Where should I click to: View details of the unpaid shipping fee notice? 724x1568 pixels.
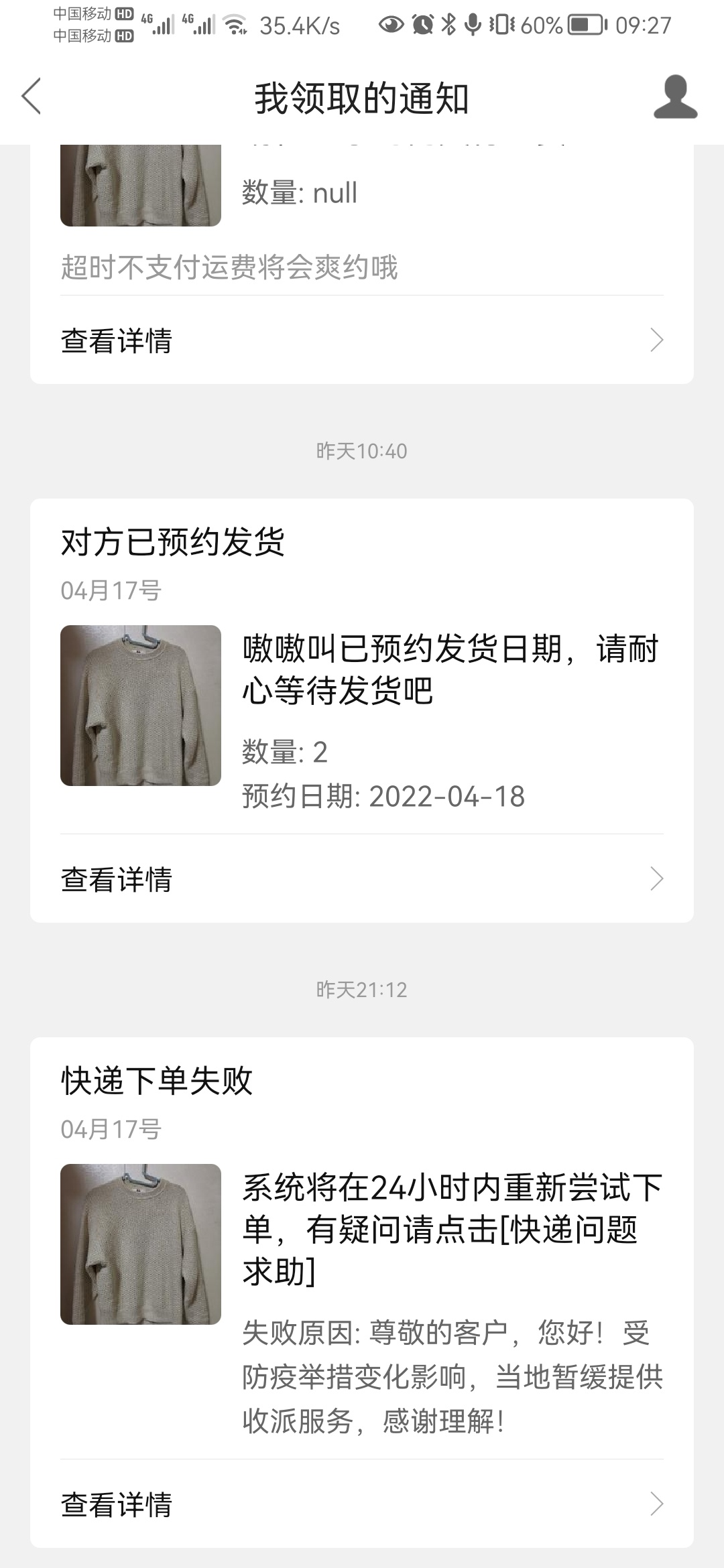pyautogui.click(x=362, y=340)
